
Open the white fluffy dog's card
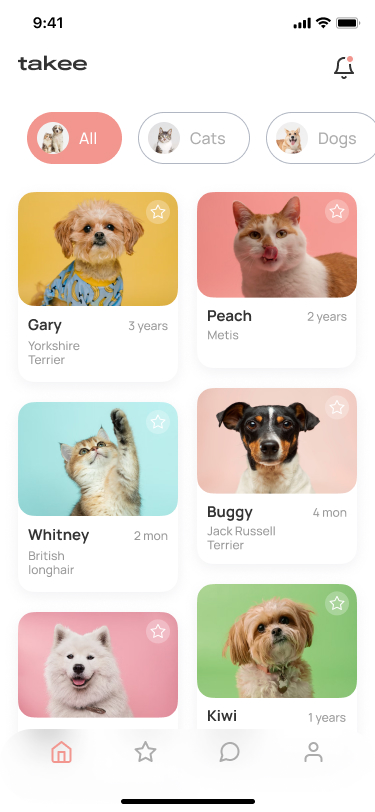(98, 670)
